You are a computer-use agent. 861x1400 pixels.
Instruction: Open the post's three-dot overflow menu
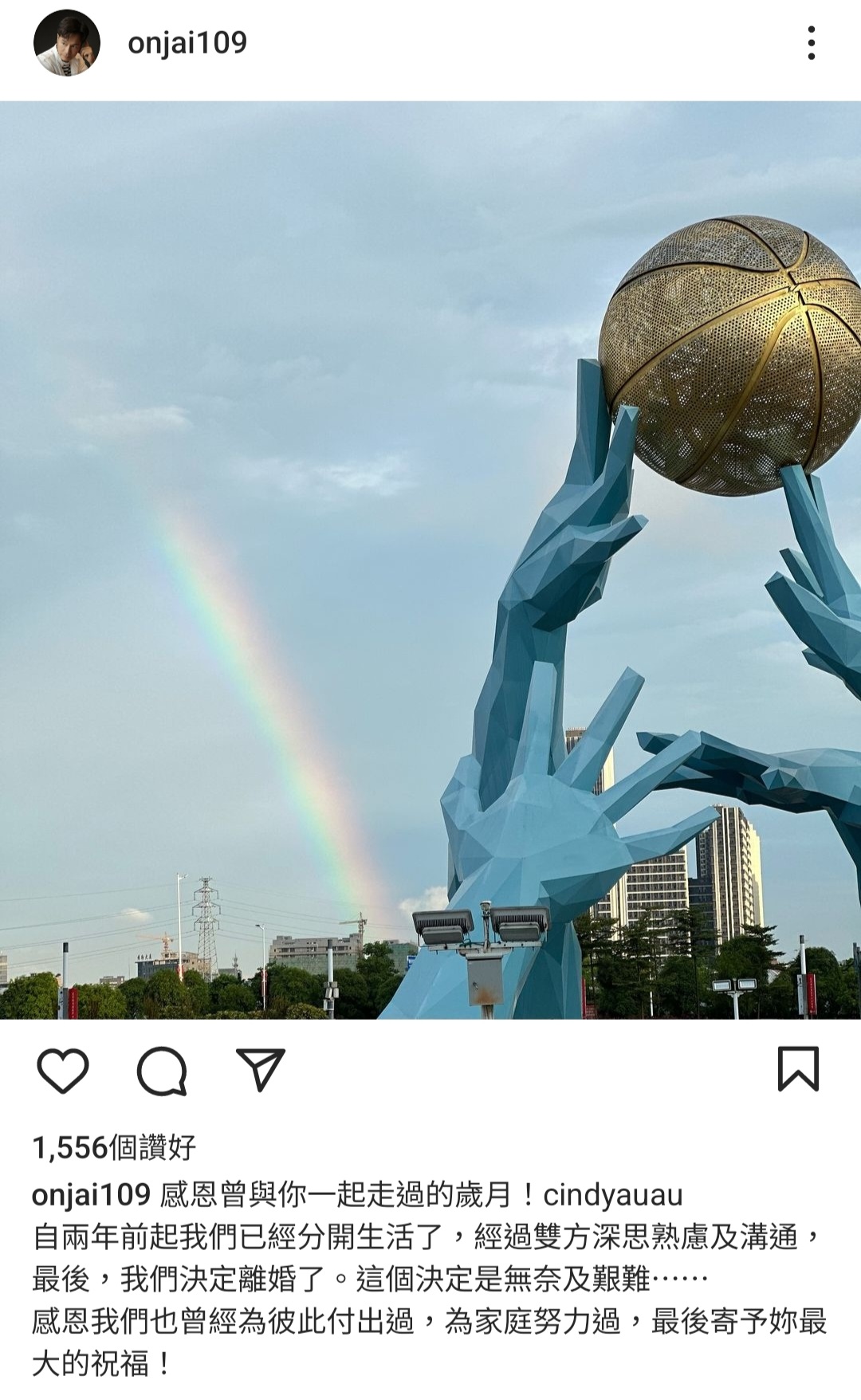(x=811, y=43)
